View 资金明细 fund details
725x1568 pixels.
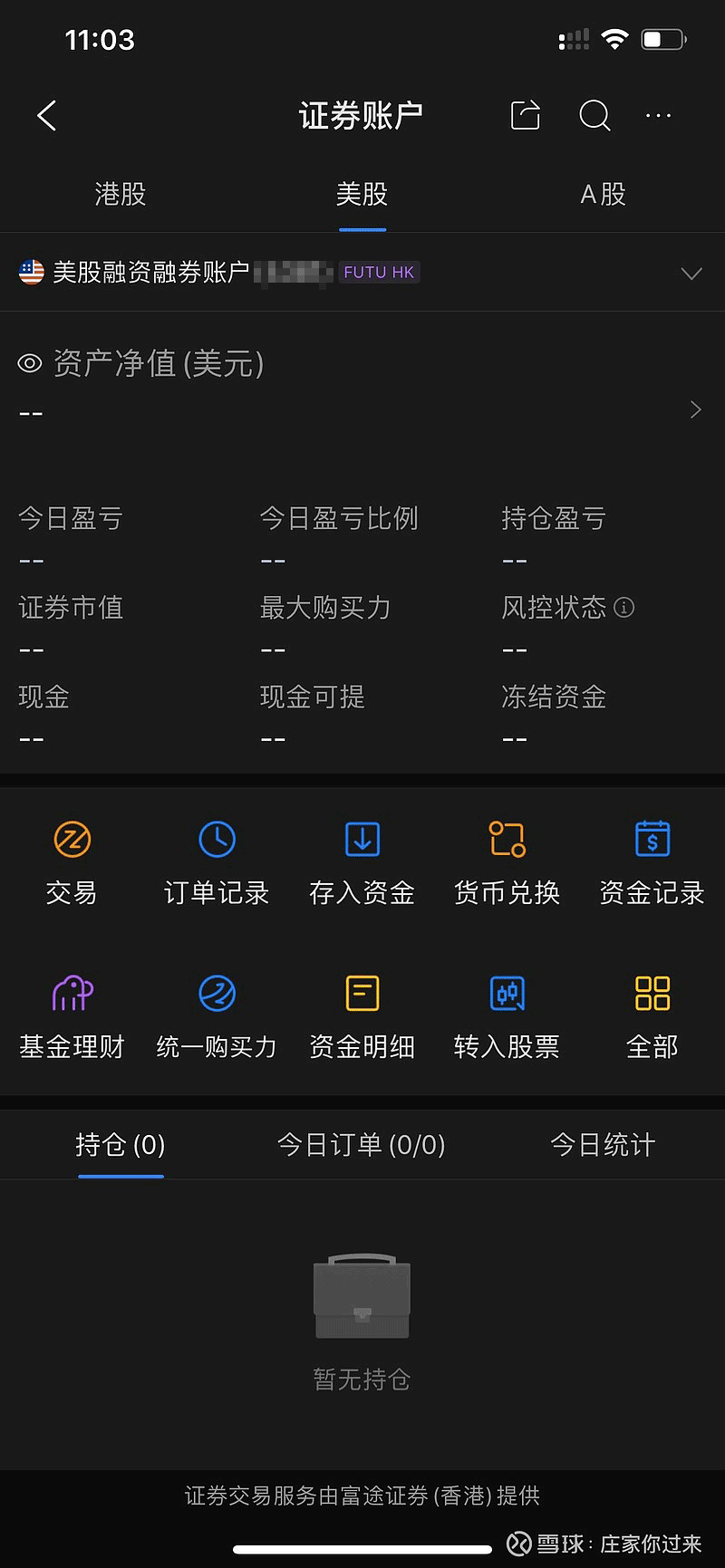click(x=362, y=1015)
